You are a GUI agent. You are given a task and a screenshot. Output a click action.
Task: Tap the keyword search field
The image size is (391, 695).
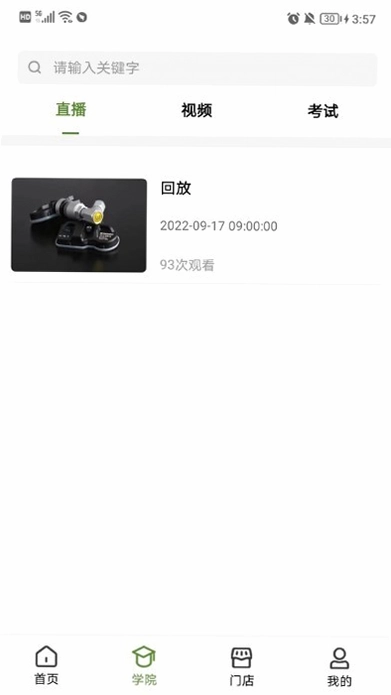(x=197, y=68)
